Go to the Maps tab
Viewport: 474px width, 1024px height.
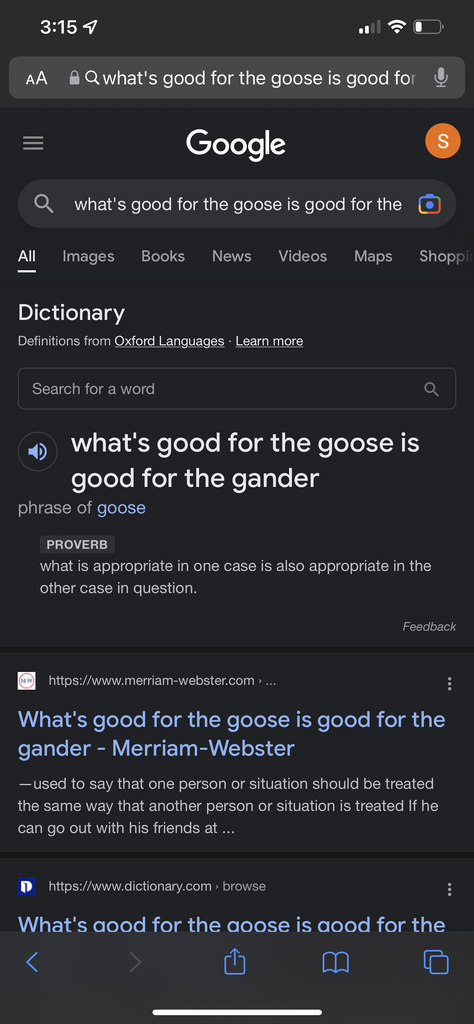[373, 257]
